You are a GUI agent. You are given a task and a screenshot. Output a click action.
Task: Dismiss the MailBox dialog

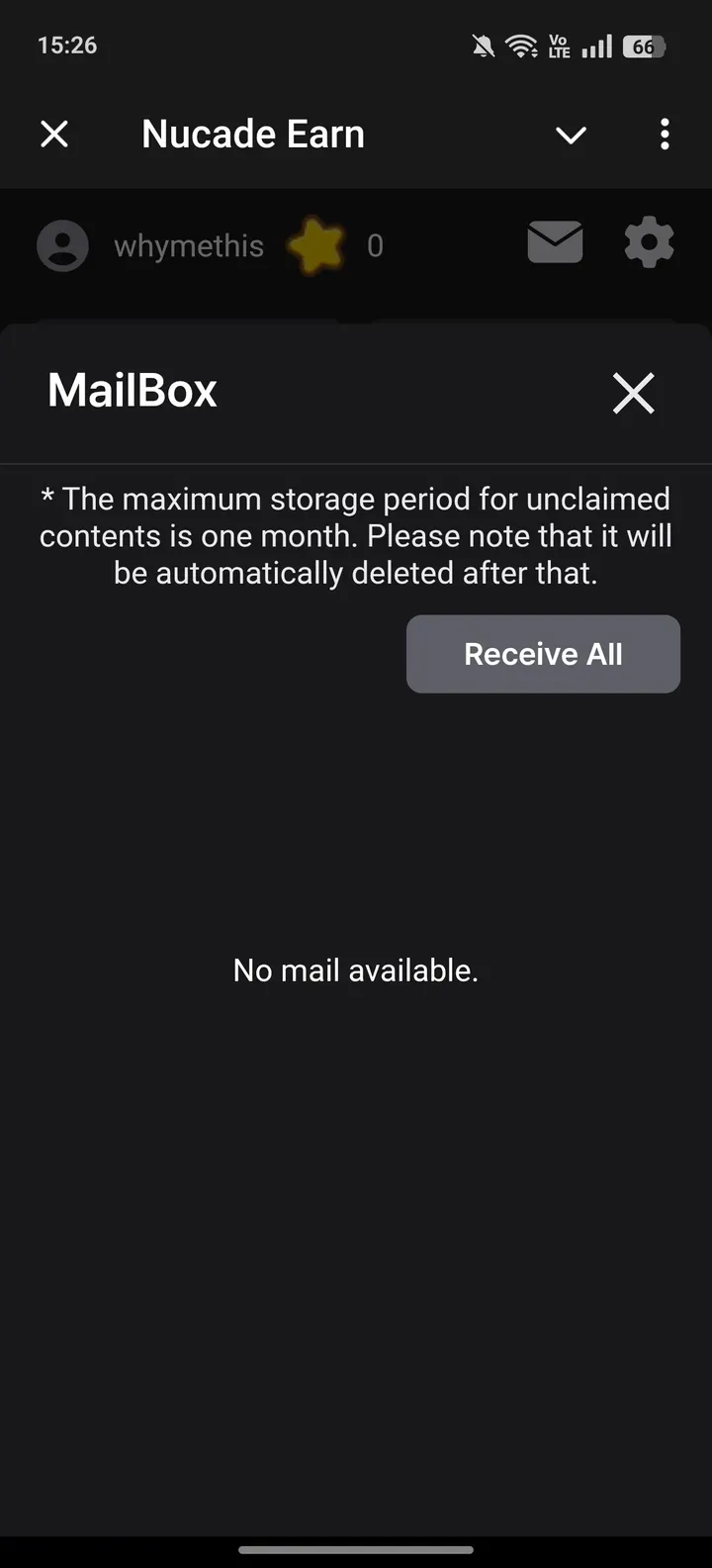click(x=633, y=393)
